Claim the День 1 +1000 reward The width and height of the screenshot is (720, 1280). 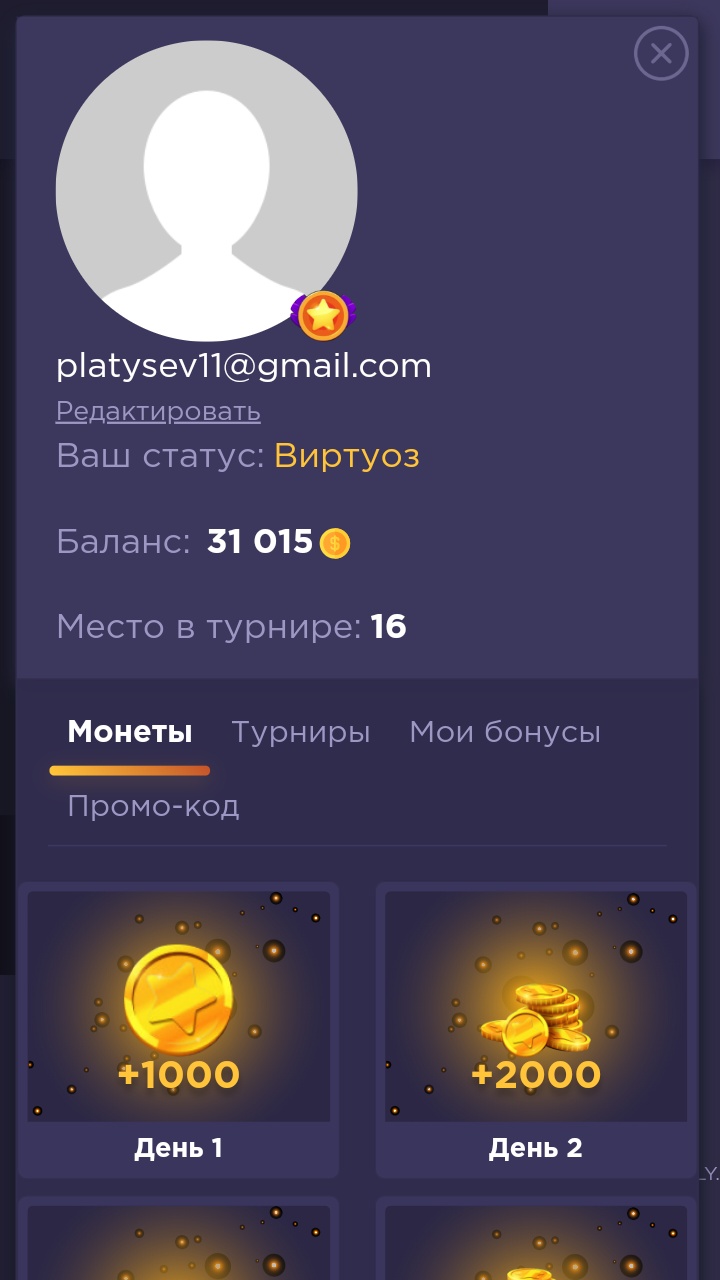click(x=178, y=1030)
